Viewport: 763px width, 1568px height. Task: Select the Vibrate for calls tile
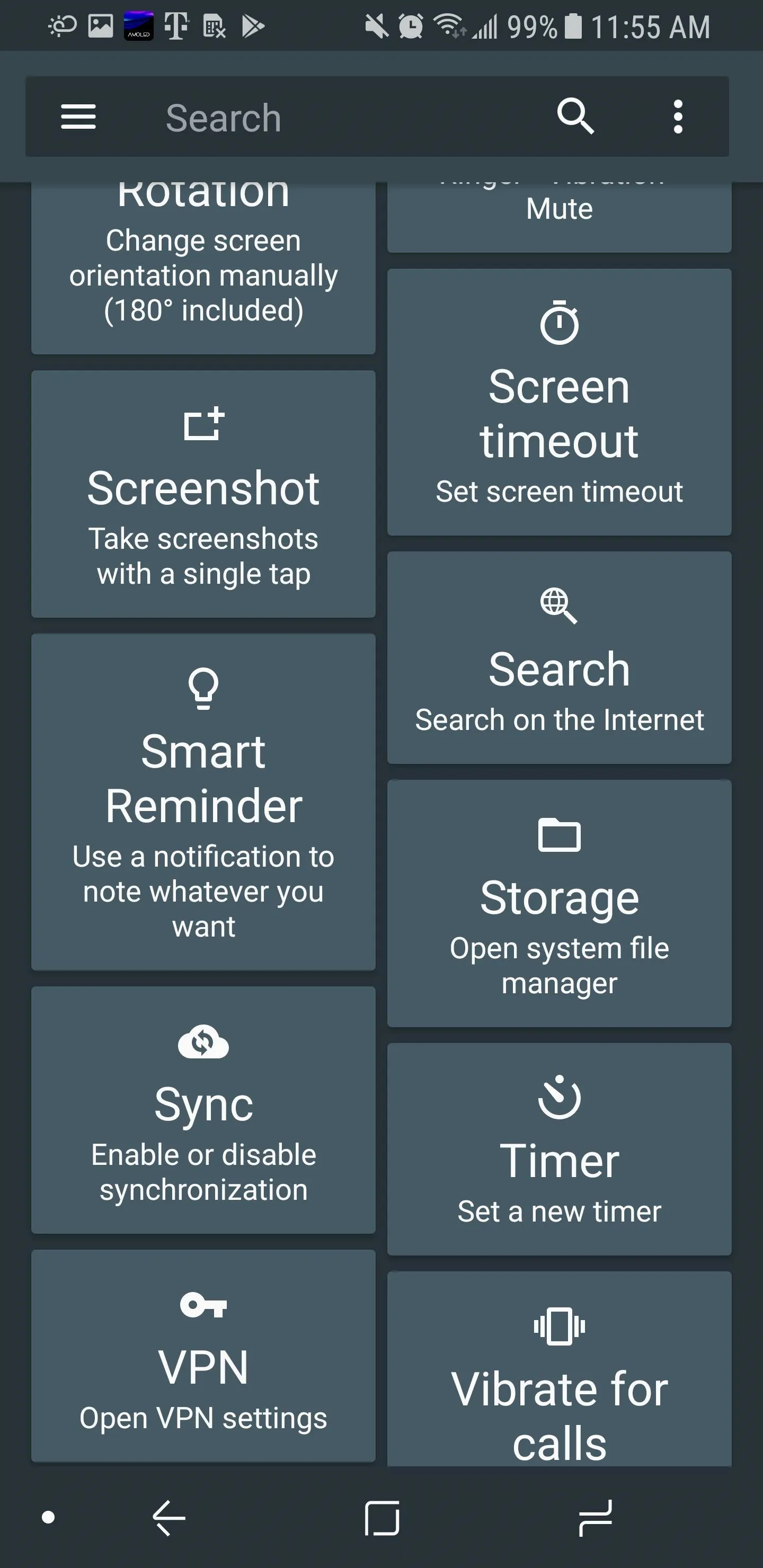click(x=559, y=1369)
